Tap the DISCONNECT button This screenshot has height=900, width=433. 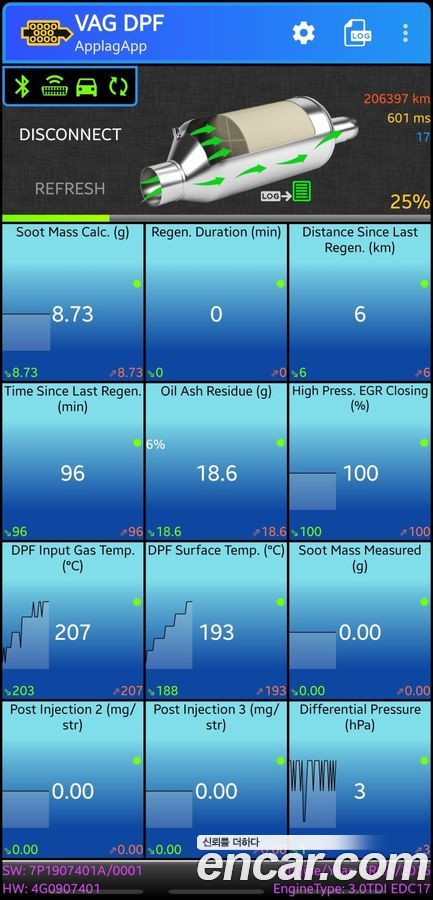click(70, 135)
